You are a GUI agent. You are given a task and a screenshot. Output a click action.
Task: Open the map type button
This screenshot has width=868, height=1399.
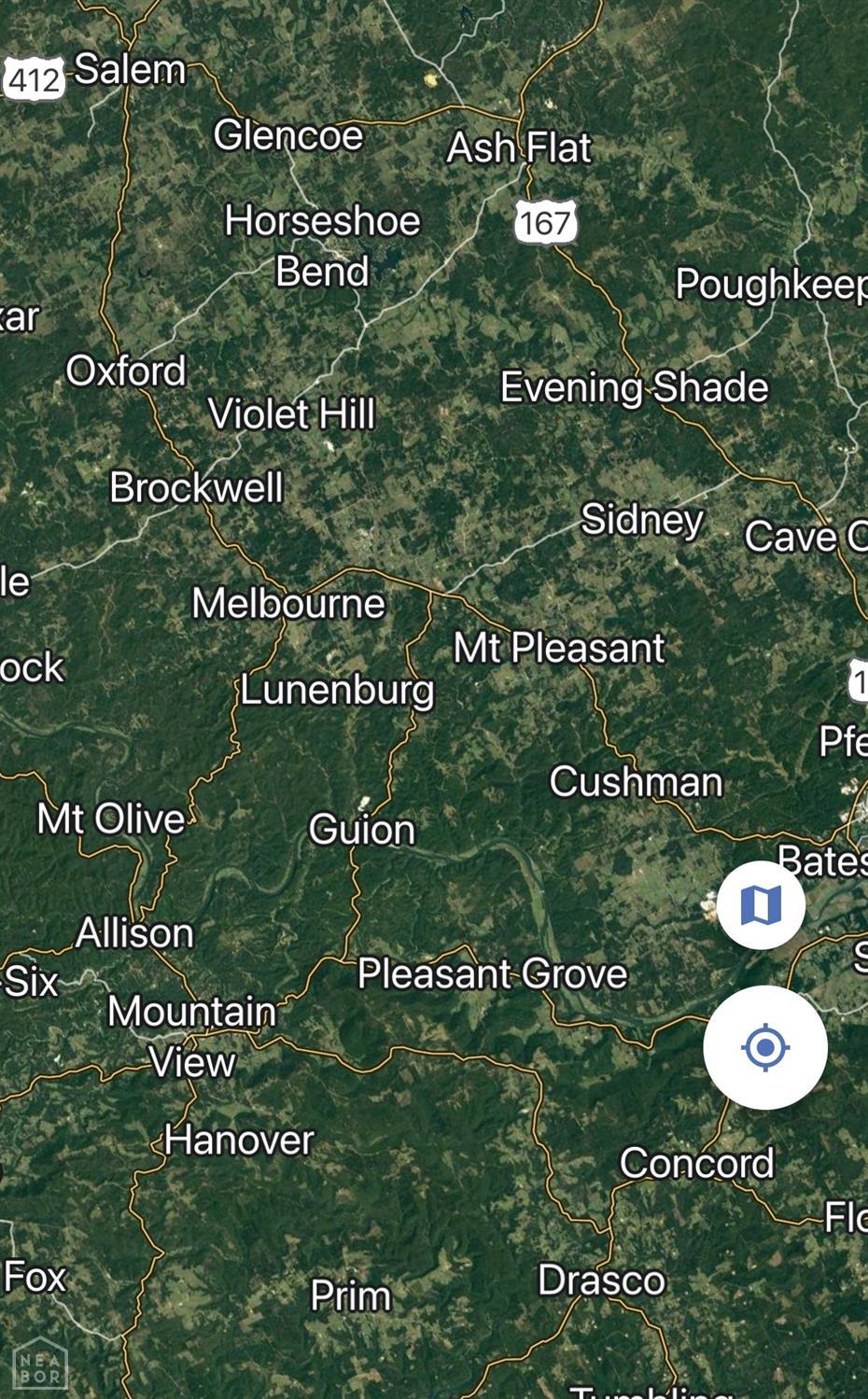pos(761,904)
